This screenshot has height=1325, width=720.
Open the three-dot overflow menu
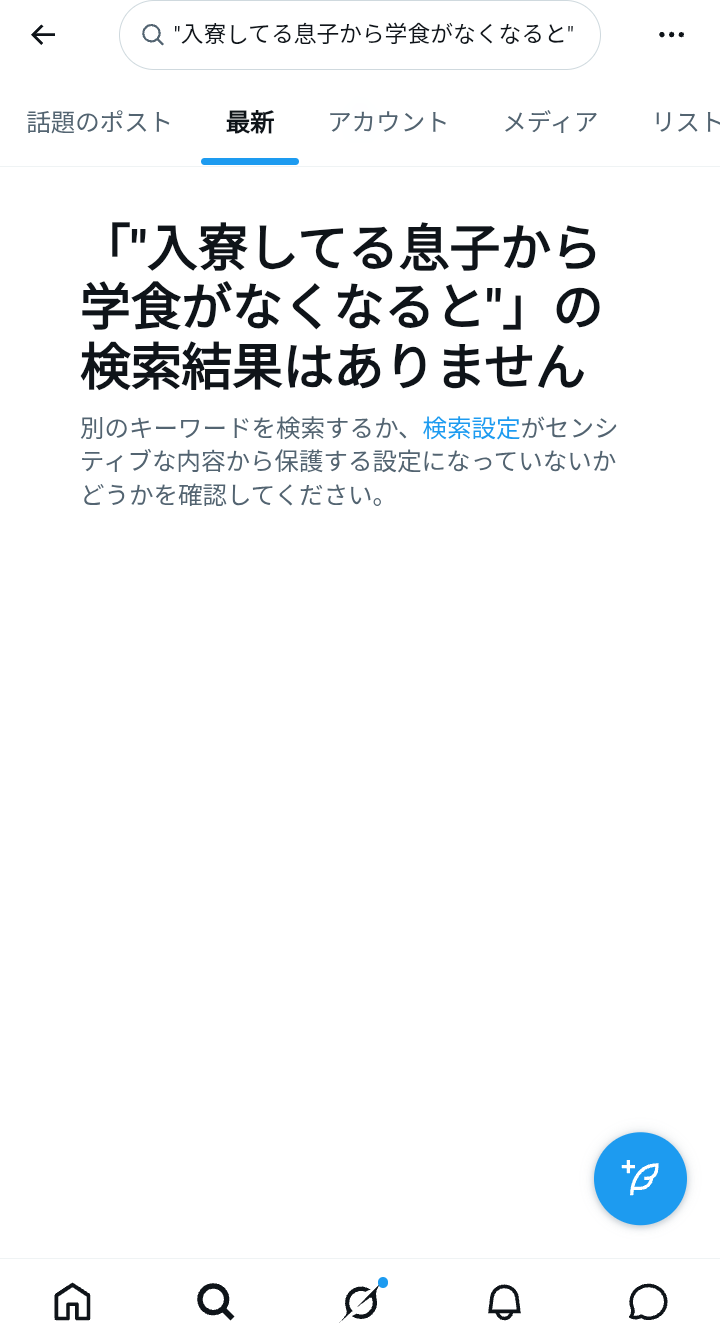tap(671, 35)
